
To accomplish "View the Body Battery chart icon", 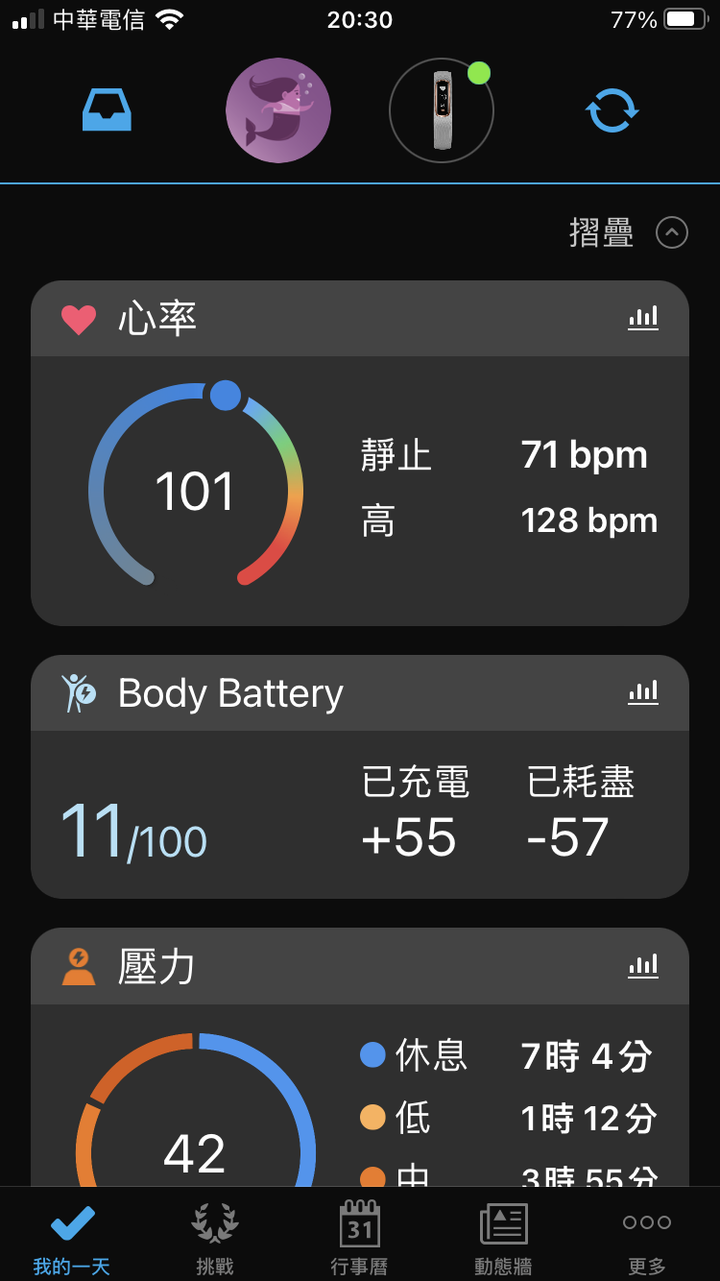I will pos(643,692).
